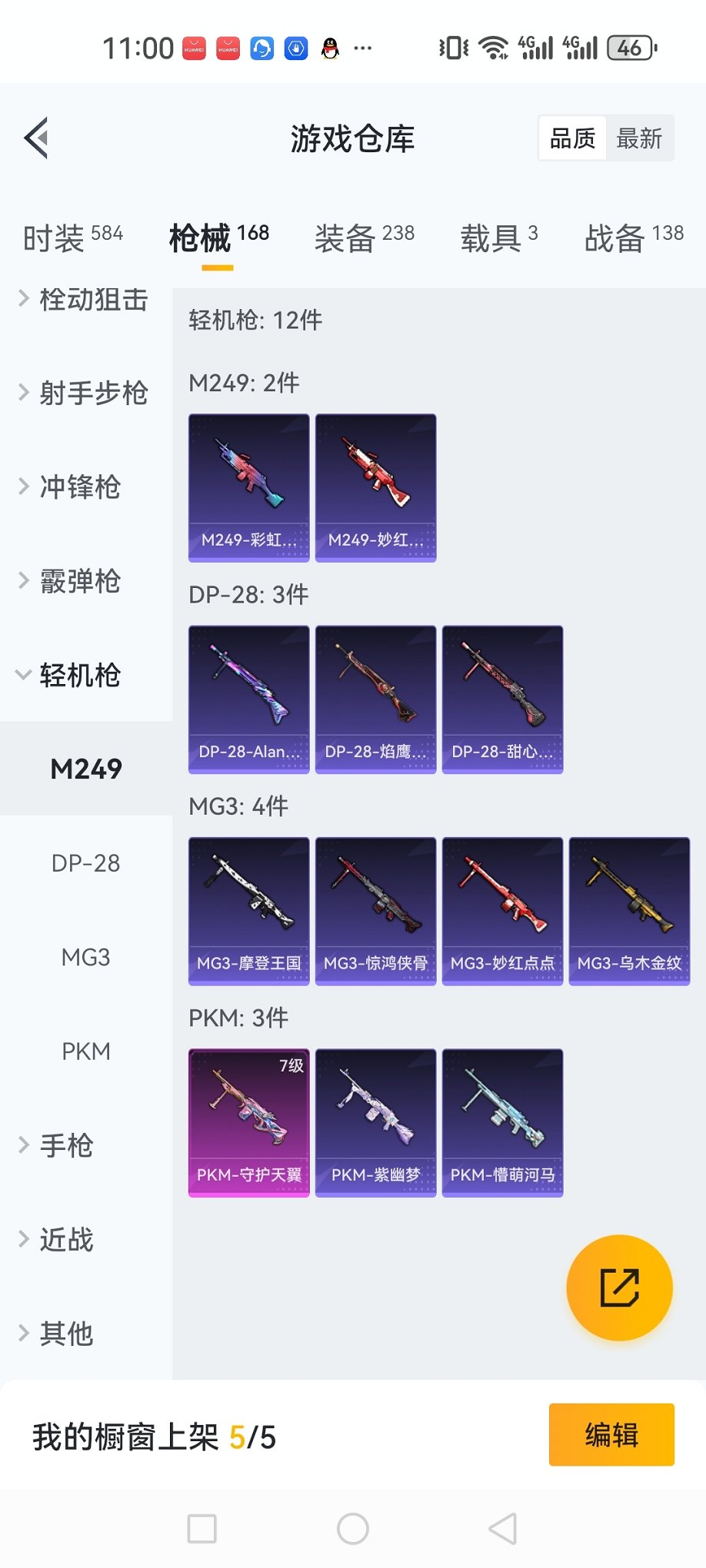Select PKM in the sidebar

86,1051
